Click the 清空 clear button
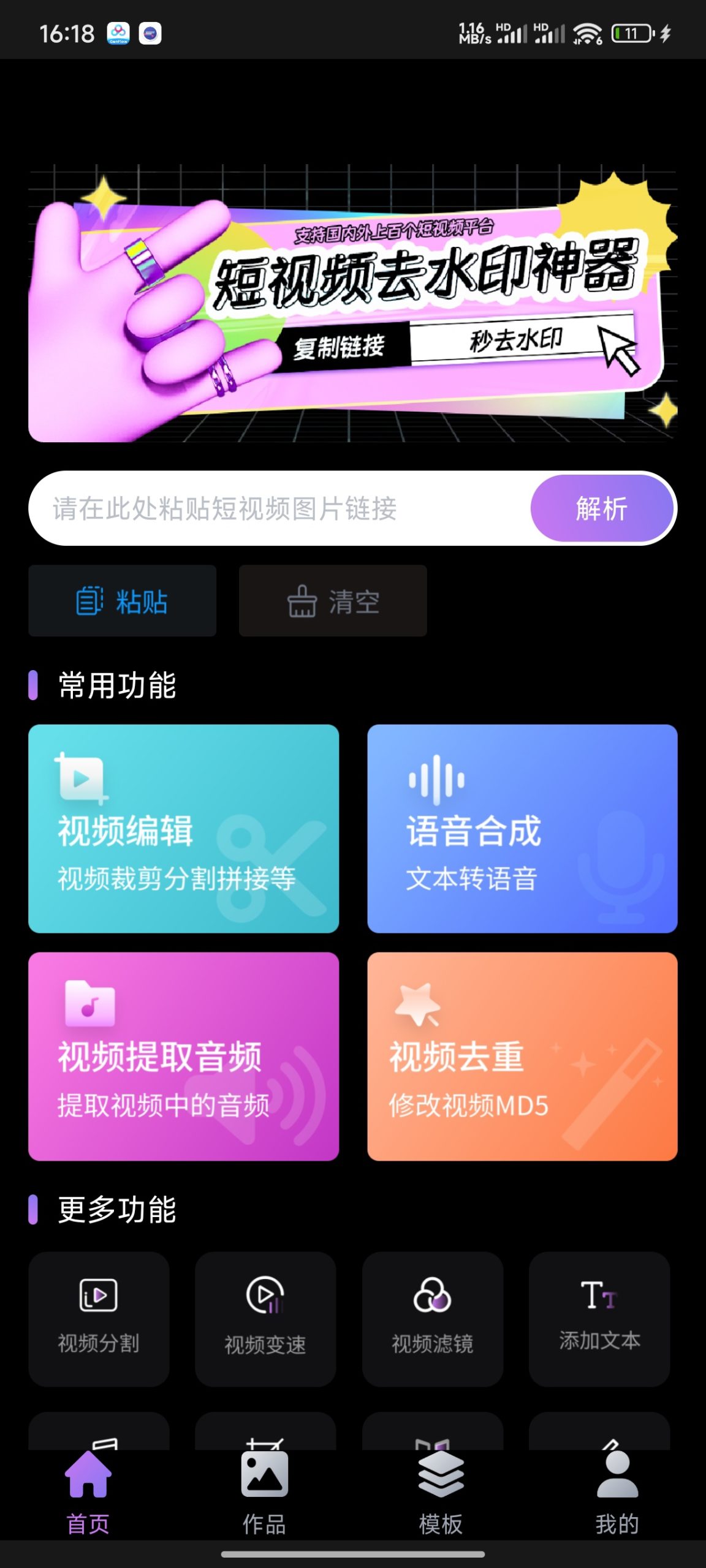The width and height of the screenshot is (706, 1568). click(333, 600)
